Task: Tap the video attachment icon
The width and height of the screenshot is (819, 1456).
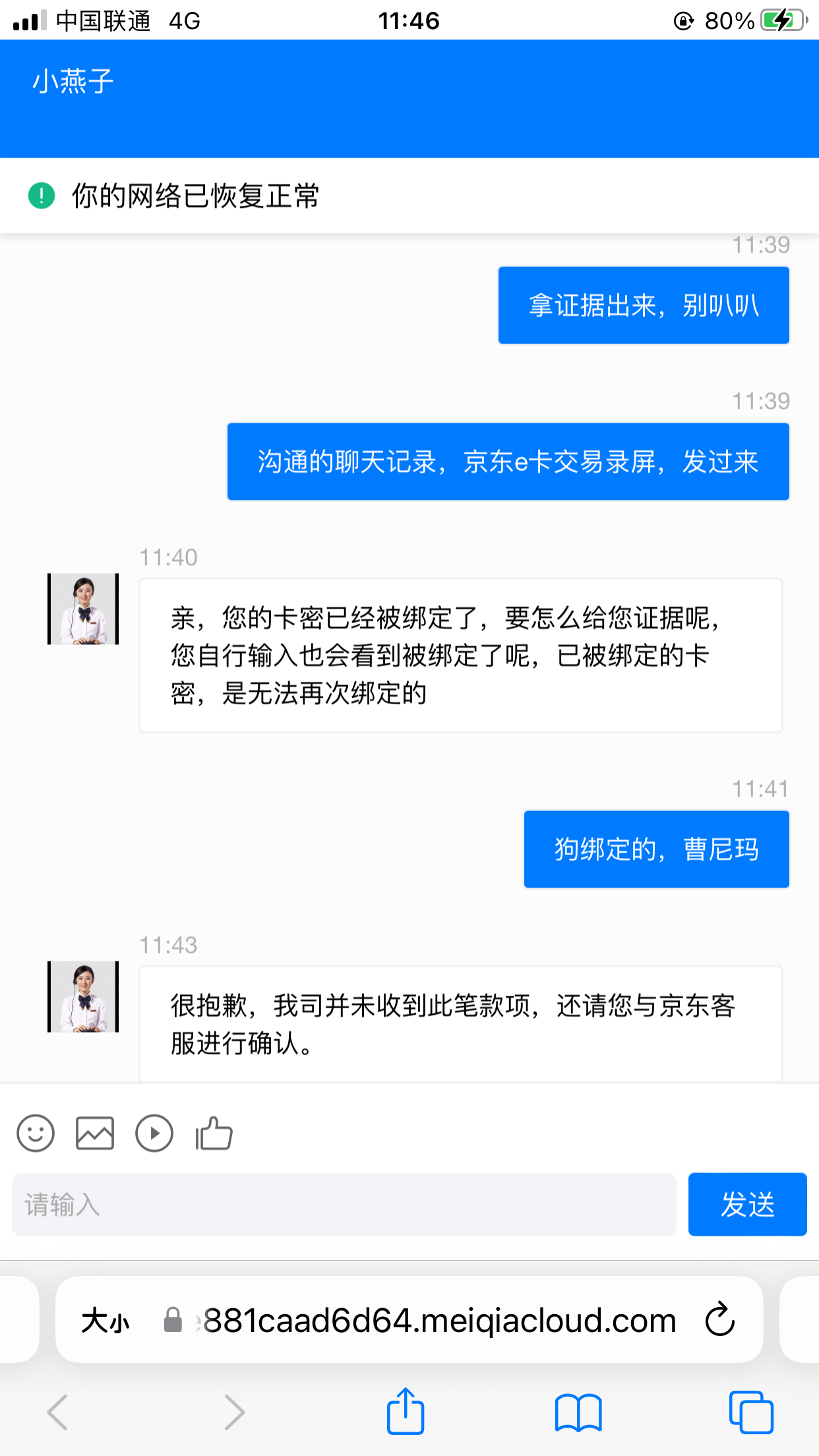Action: 154,1134
